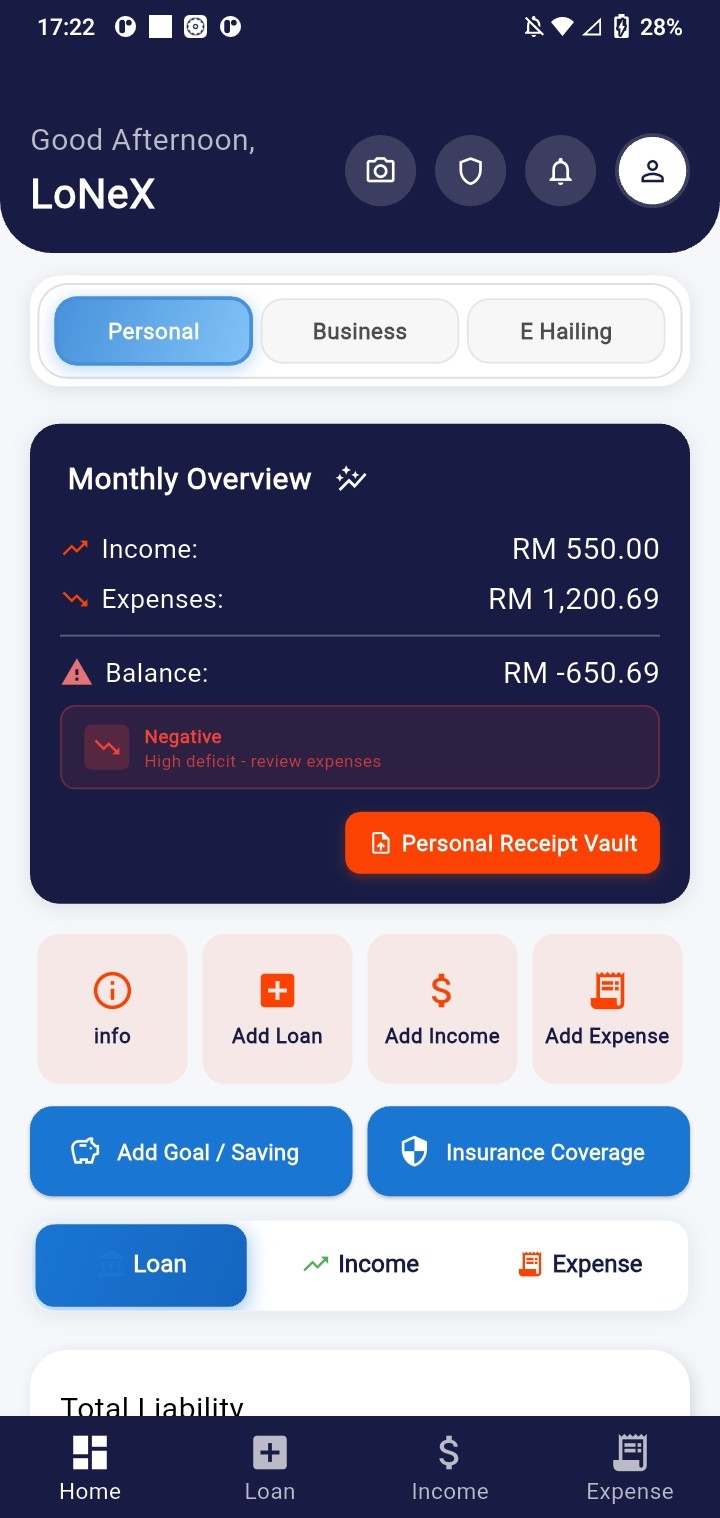Tap the Negative high deficit warning banner
The image size is (720, 1518).
pyautogui.click(x=360, y=746)
